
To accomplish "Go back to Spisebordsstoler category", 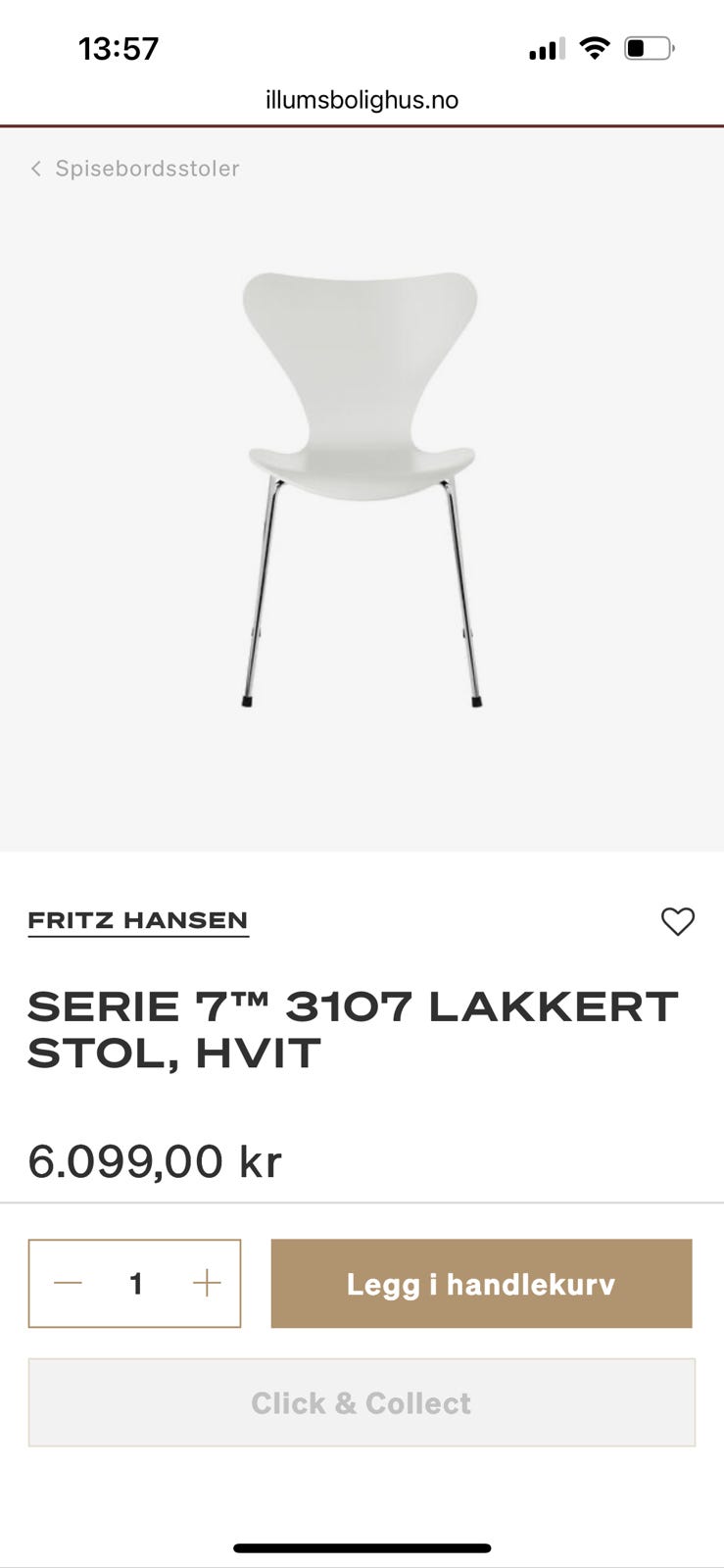I will (135, 169).
